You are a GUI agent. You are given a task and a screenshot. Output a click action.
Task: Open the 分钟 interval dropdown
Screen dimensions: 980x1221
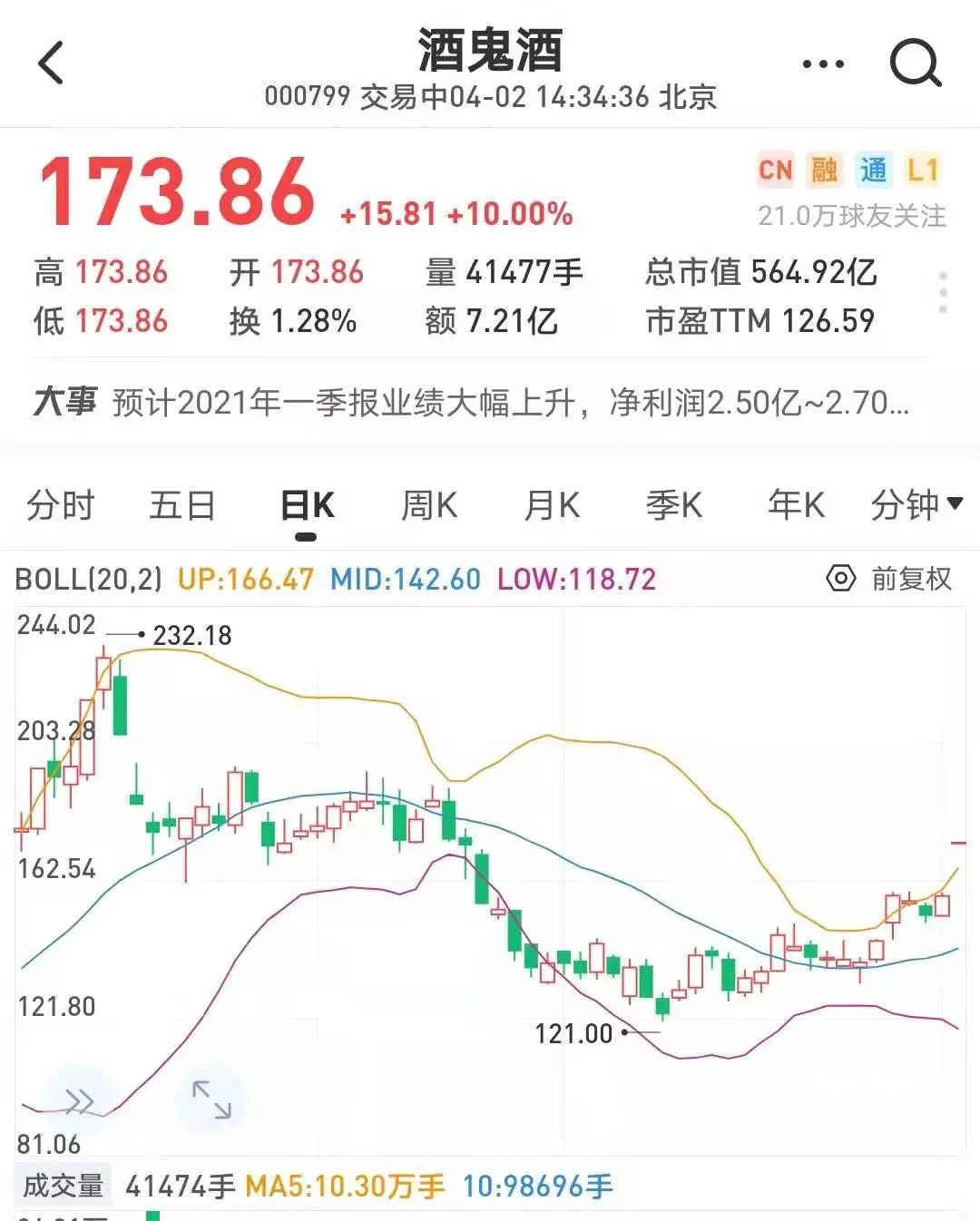(x=916, y=505)
